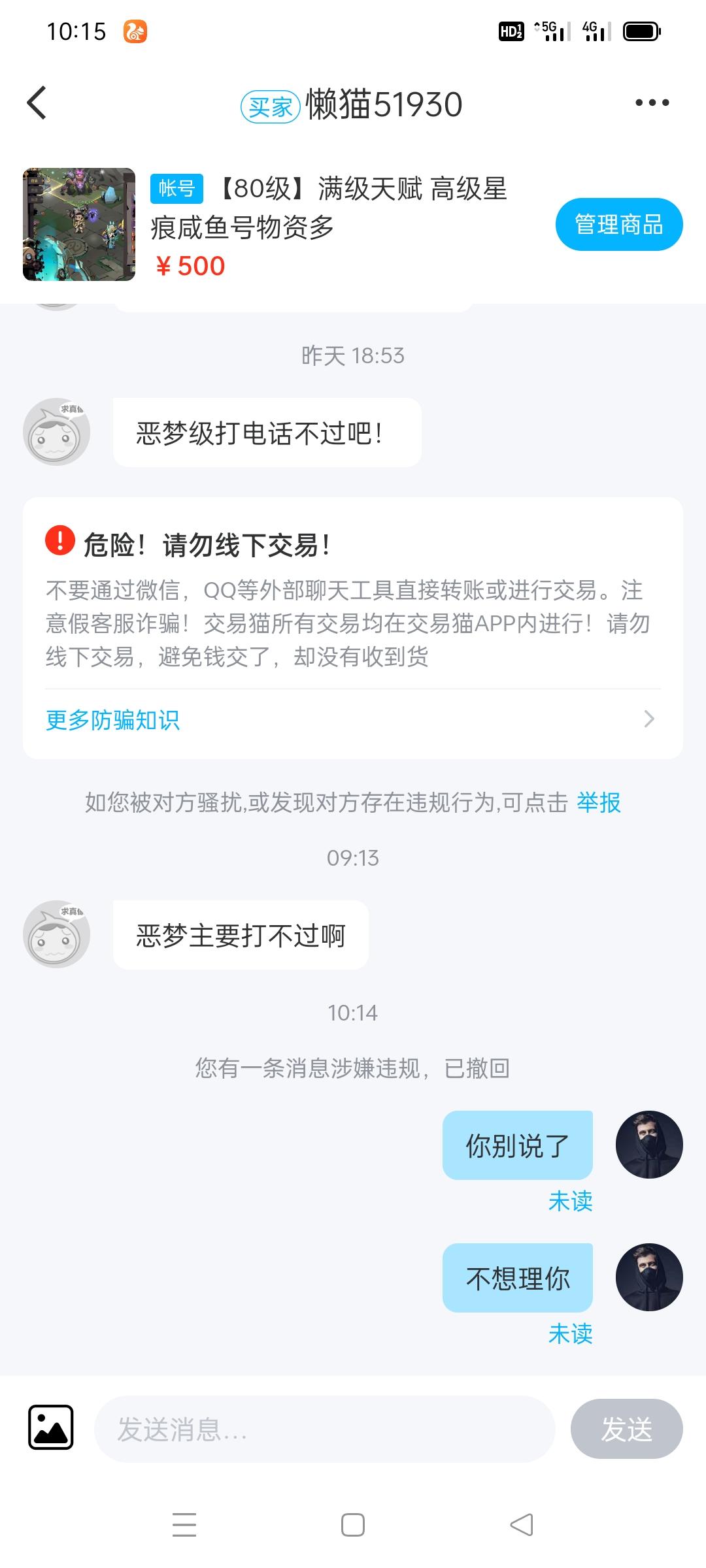Image resolution: width=706 pixels, height=1568 pixels.
Task: Open the 80级 account listing thumbnail
Action: (x=79, y=224)
